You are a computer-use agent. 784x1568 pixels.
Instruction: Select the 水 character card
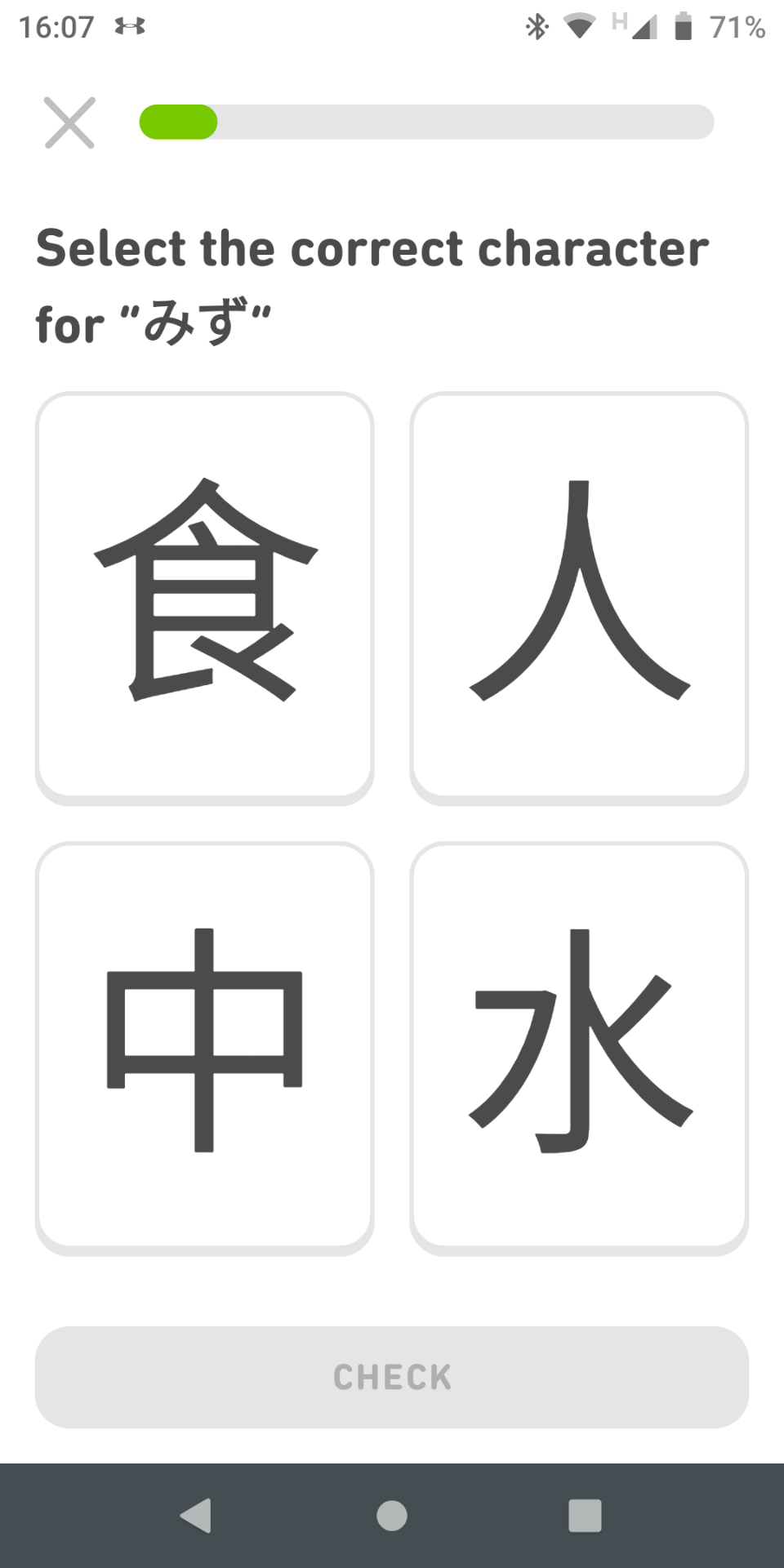[579, 1049]
